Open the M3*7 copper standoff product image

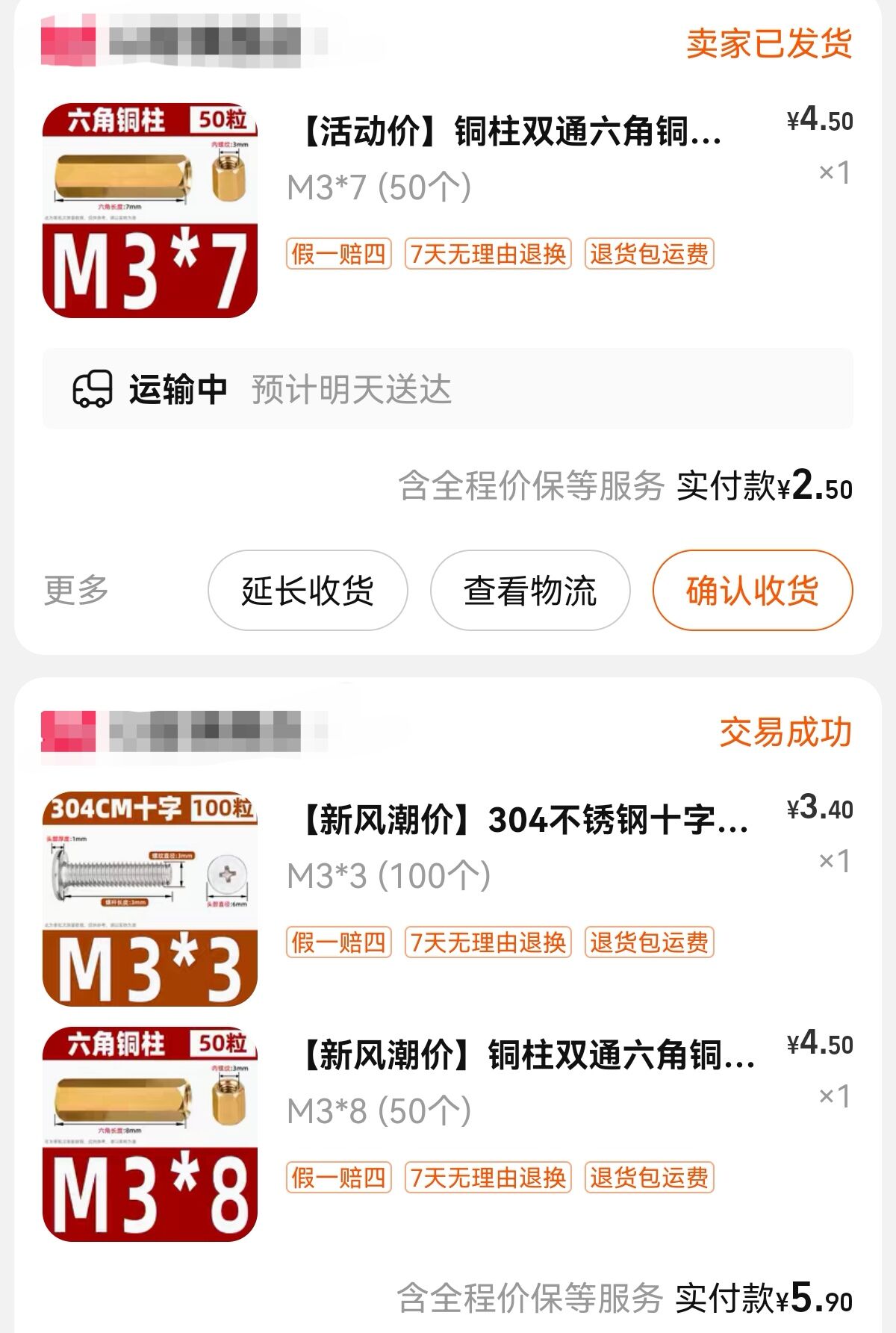150,211
